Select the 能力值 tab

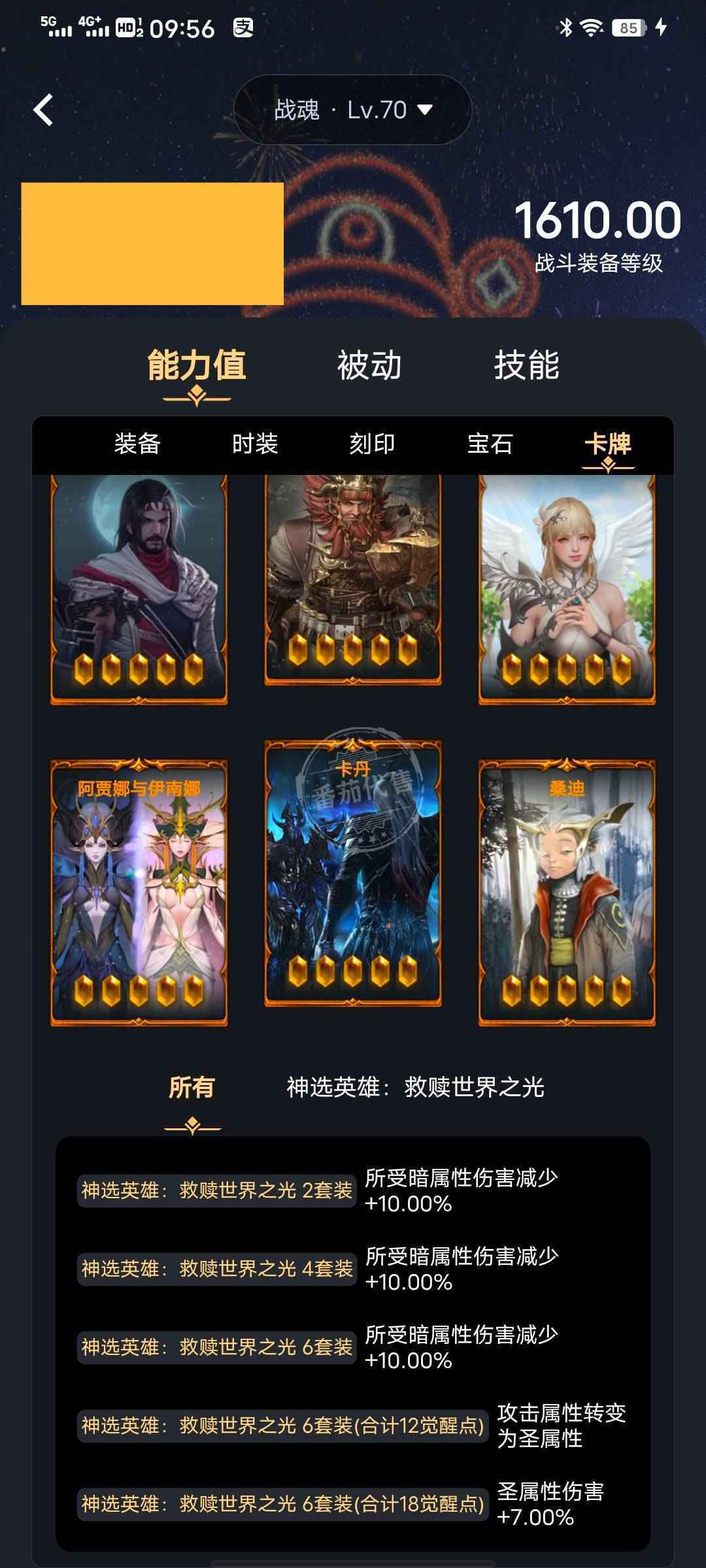click(x=197, y=365)
